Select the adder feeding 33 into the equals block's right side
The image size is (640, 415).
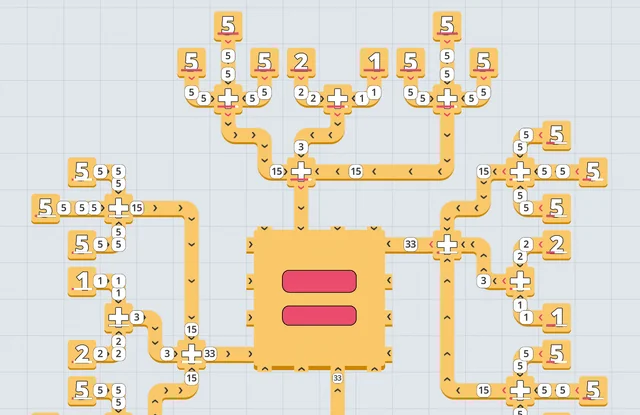[x=446, y=243]
